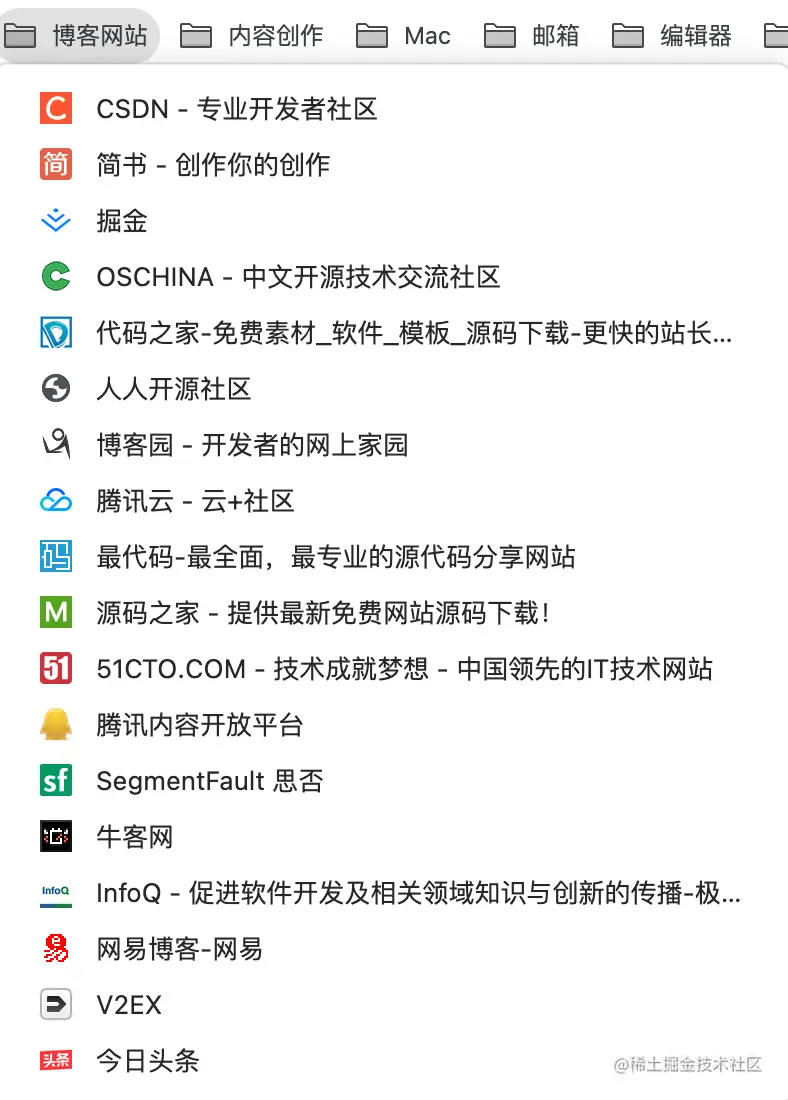
Task: Click the rightmost partially visible folder
Action: [x=775, y=35]
